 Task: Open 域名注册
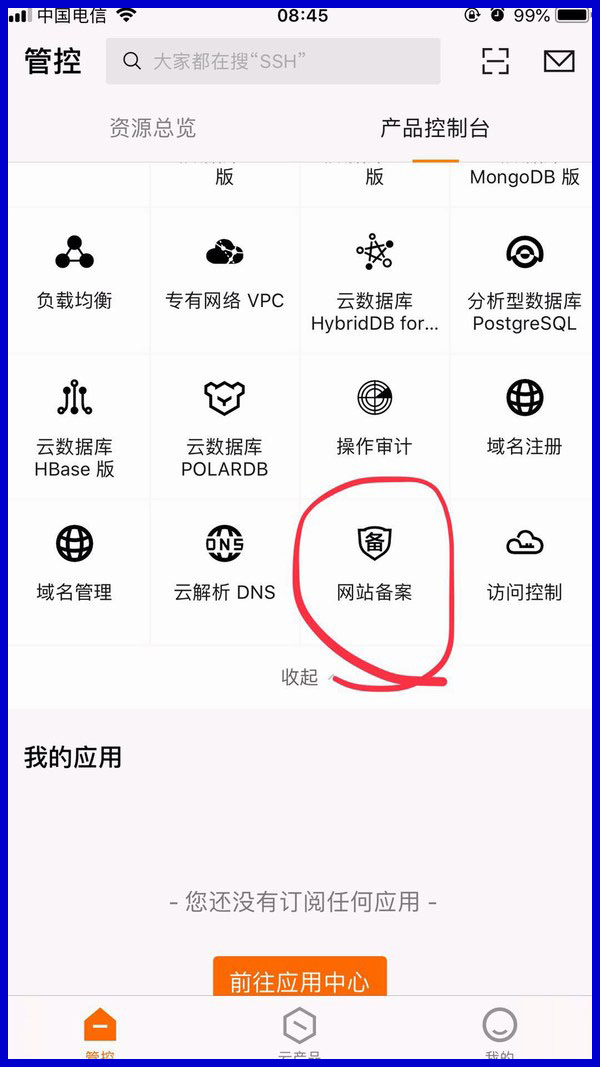click(524, 420)
